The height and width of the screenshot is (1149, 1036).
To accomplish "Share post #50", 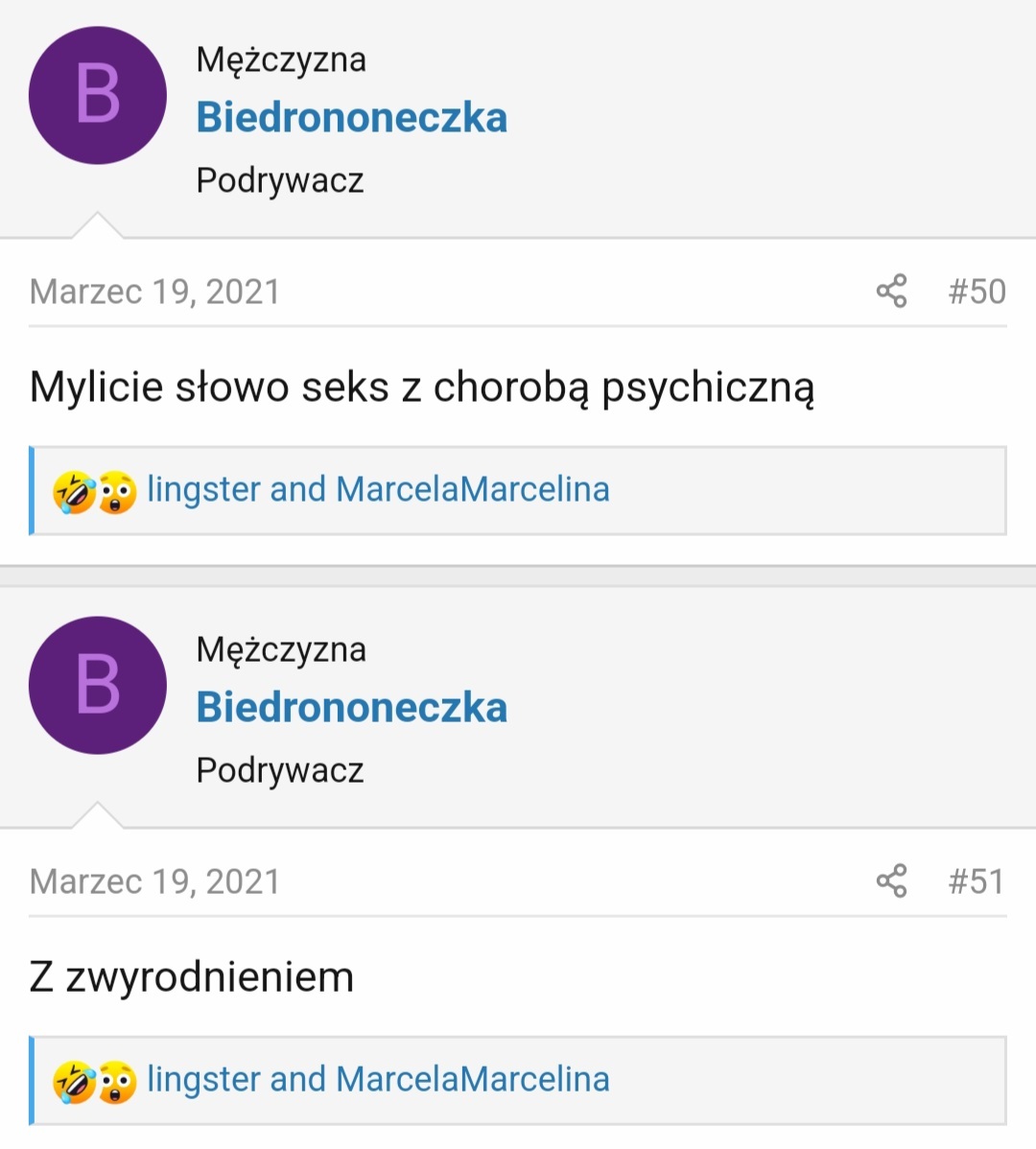I will pos(891,291).
